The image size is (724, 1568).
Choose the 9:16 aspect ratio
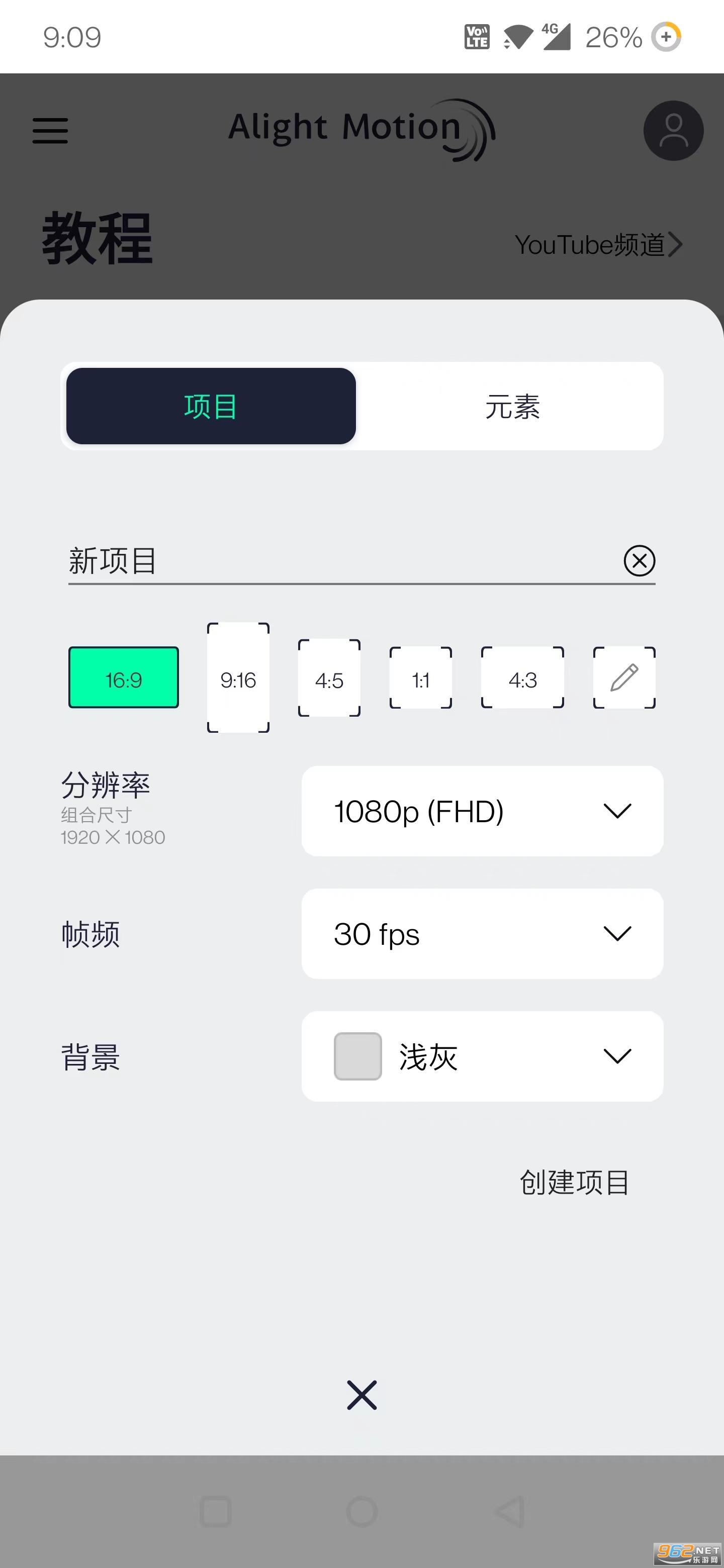tap(238, 677)
